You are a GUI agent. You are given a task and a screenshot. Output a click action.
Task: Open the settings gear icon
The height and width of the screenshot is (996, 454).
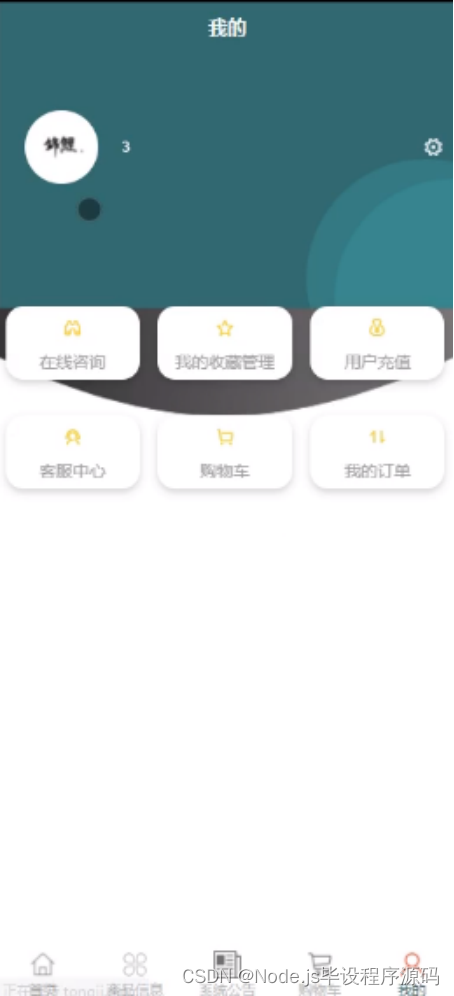coord(433,147)
